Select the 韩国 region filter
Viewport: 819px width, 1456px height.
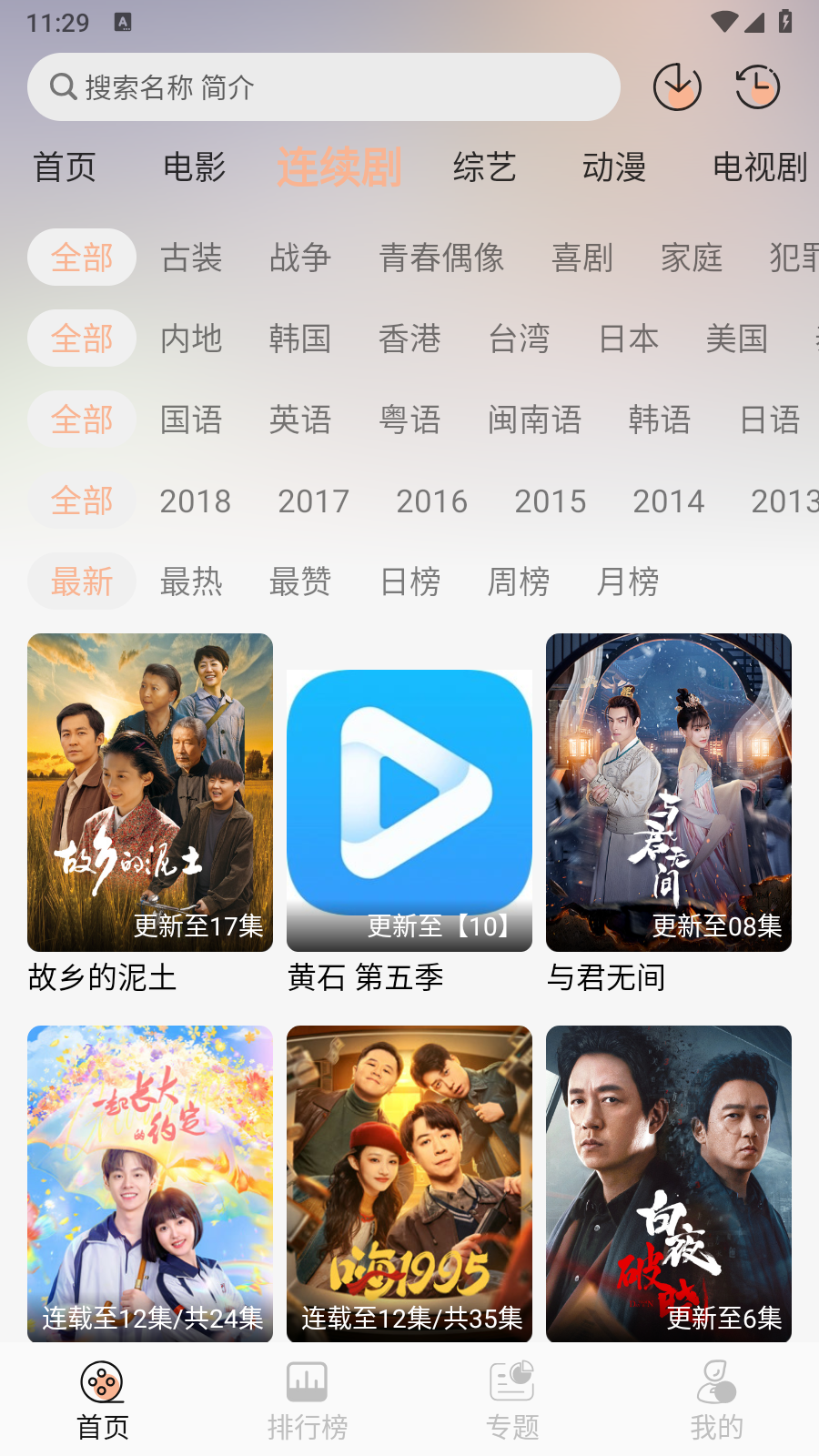[x=300, y=339]
